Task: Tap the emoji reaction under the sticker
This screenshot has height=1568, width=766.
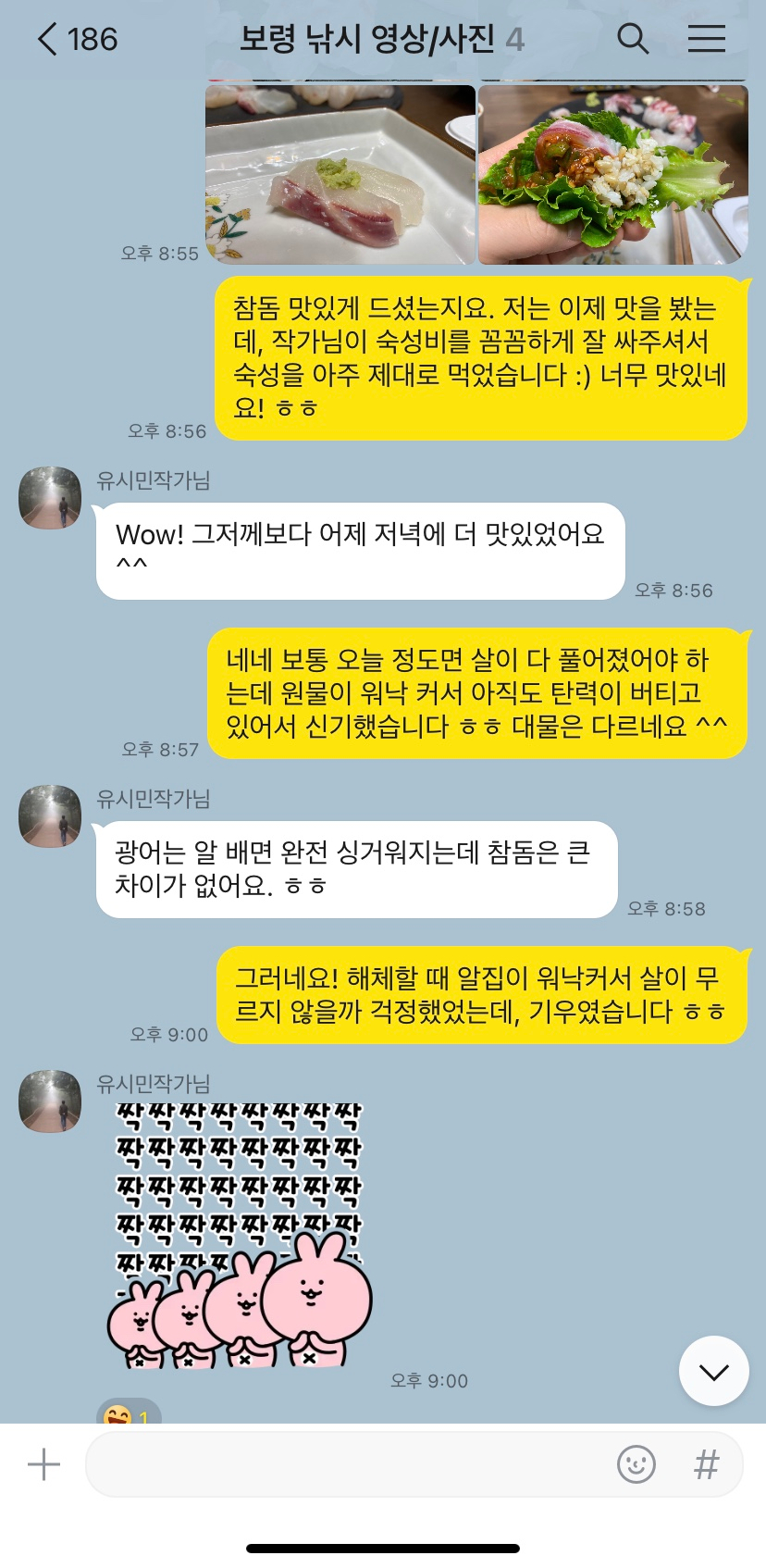Action: coord(128,1413)
